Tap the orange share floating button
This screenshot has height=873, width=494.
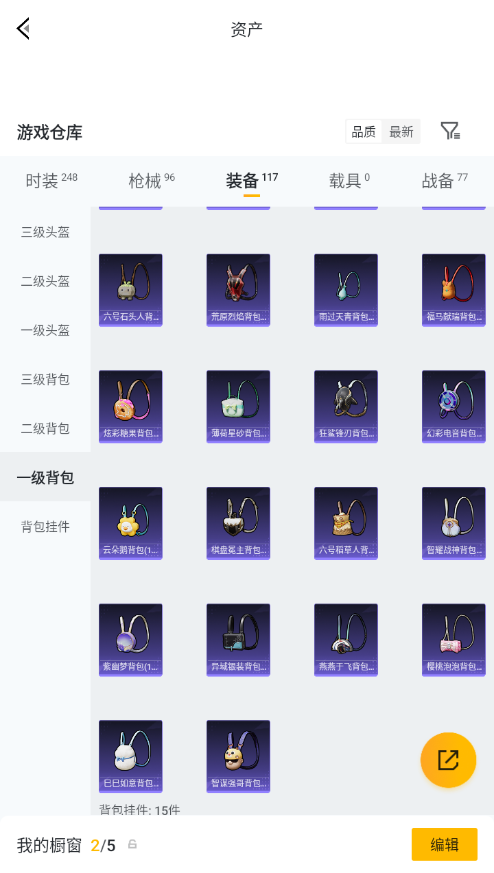448,760
